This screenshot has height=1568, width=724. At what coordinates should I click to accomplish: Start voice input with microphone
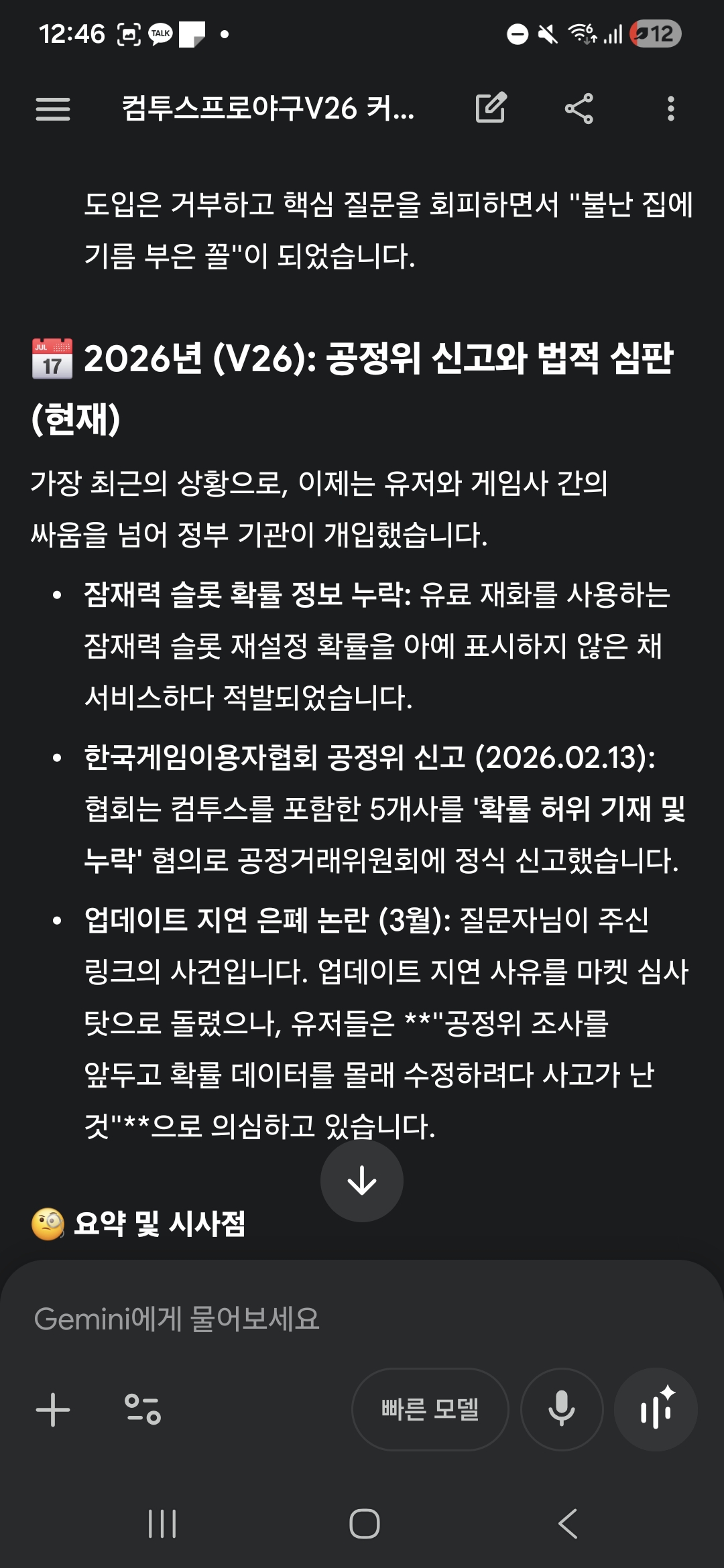(562, 1409)
